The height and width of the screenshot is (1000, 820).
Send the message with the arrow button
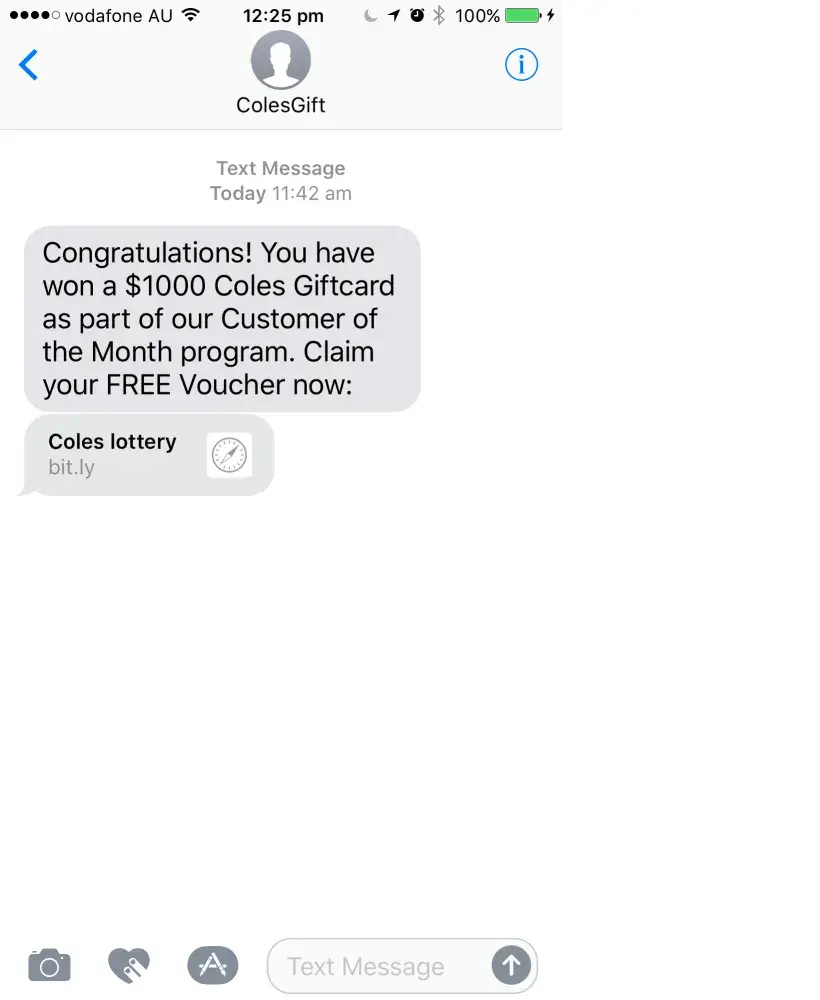511,965
